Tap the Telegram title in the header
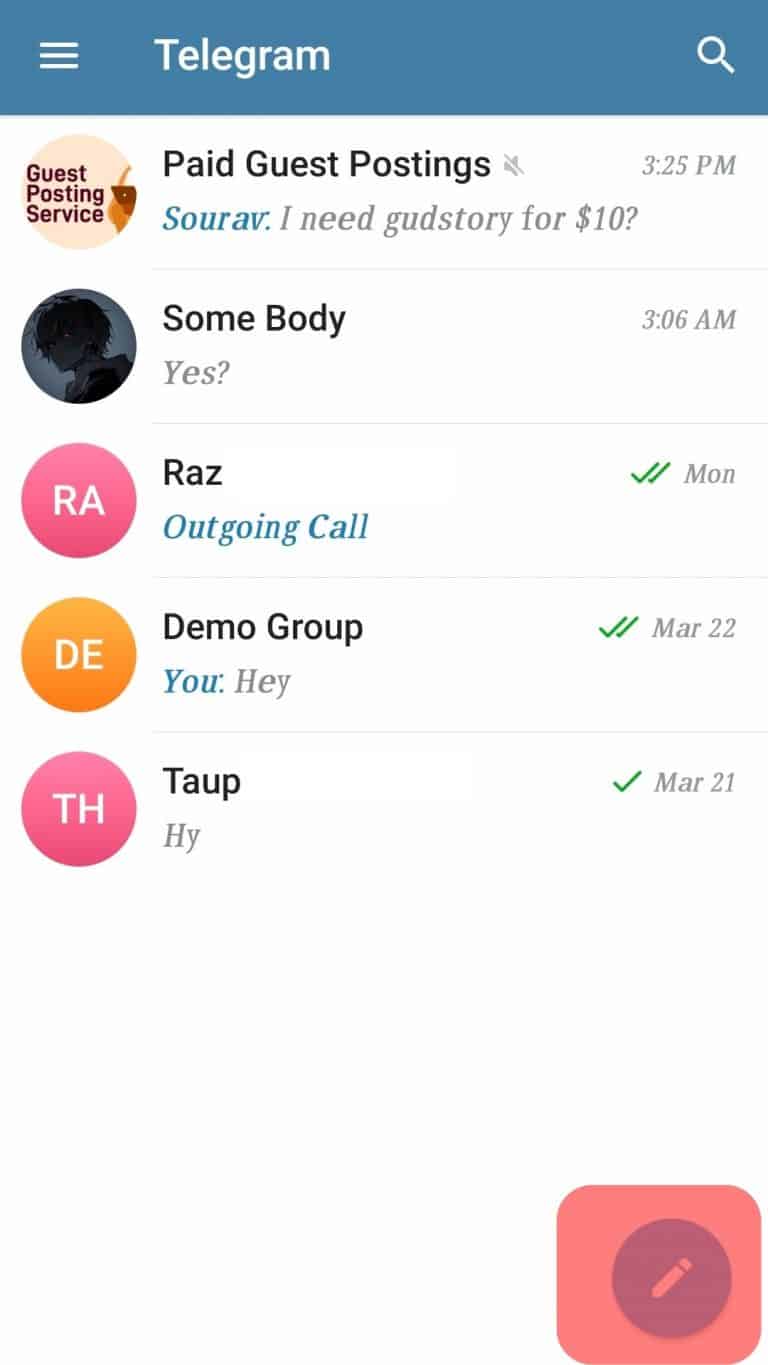Screen dimensions: 768x1365 (242, 56)
